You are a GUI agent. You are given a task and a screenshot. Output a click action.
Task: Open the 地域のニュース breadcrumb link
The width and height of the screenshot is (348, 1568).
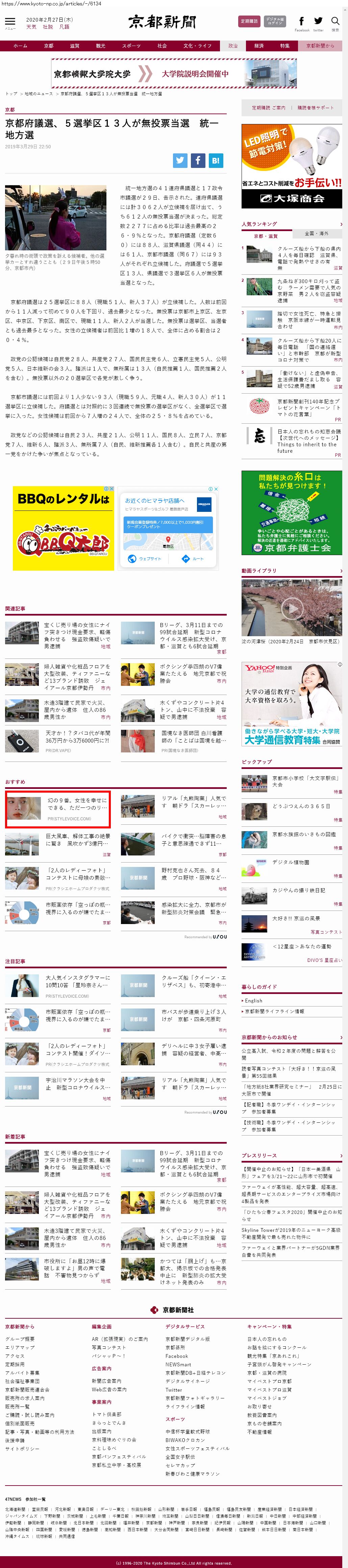click(x=38, y=94)
